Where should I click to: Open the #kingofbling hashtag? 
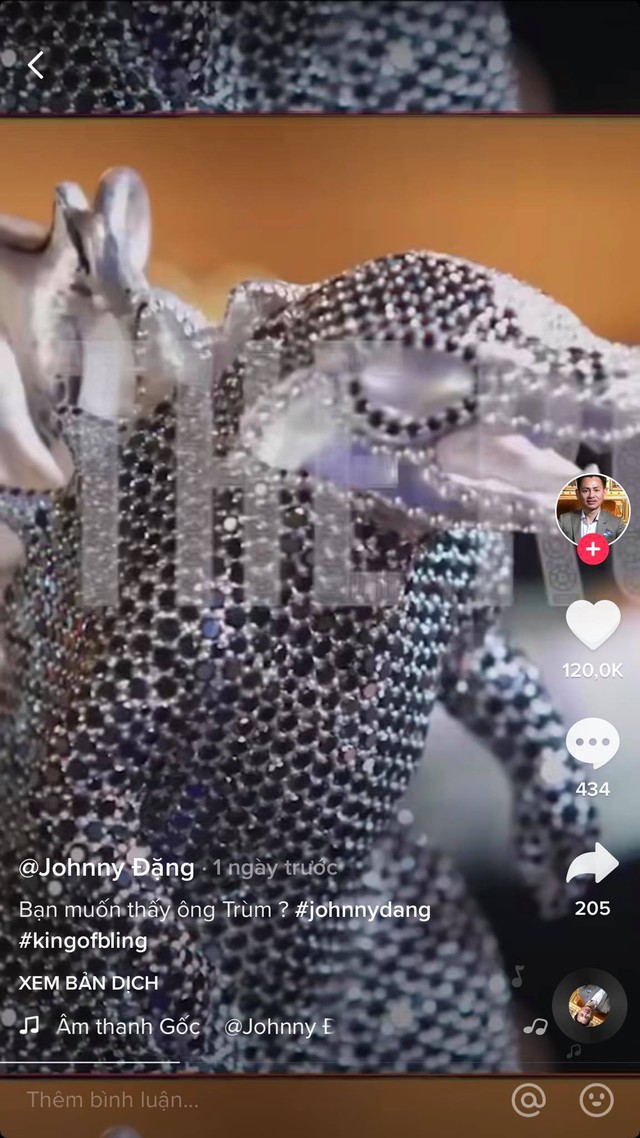click(83, 940)
